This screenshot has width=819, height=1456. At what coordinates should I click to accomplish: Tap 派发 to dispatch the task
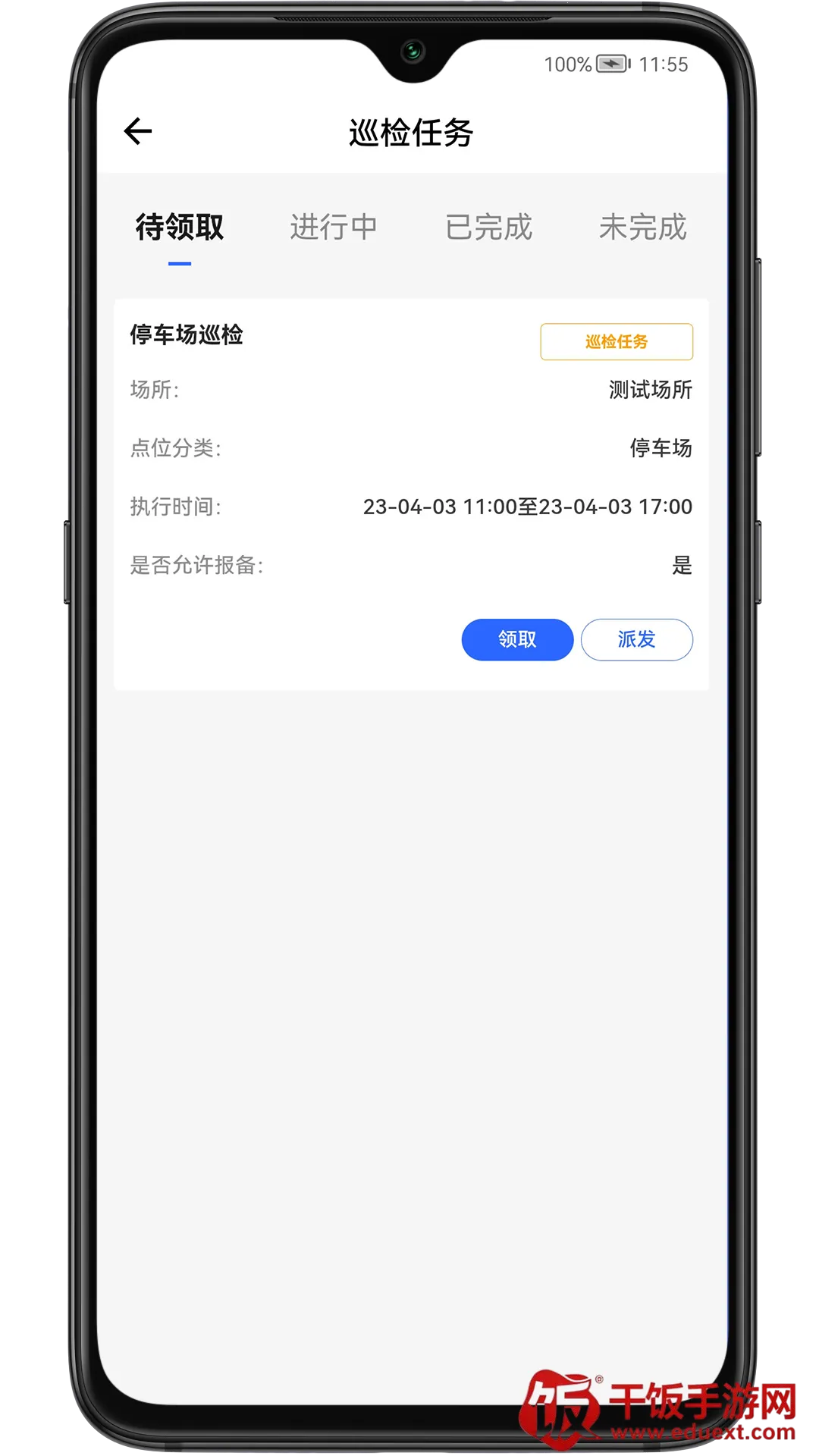click(636, 639)
